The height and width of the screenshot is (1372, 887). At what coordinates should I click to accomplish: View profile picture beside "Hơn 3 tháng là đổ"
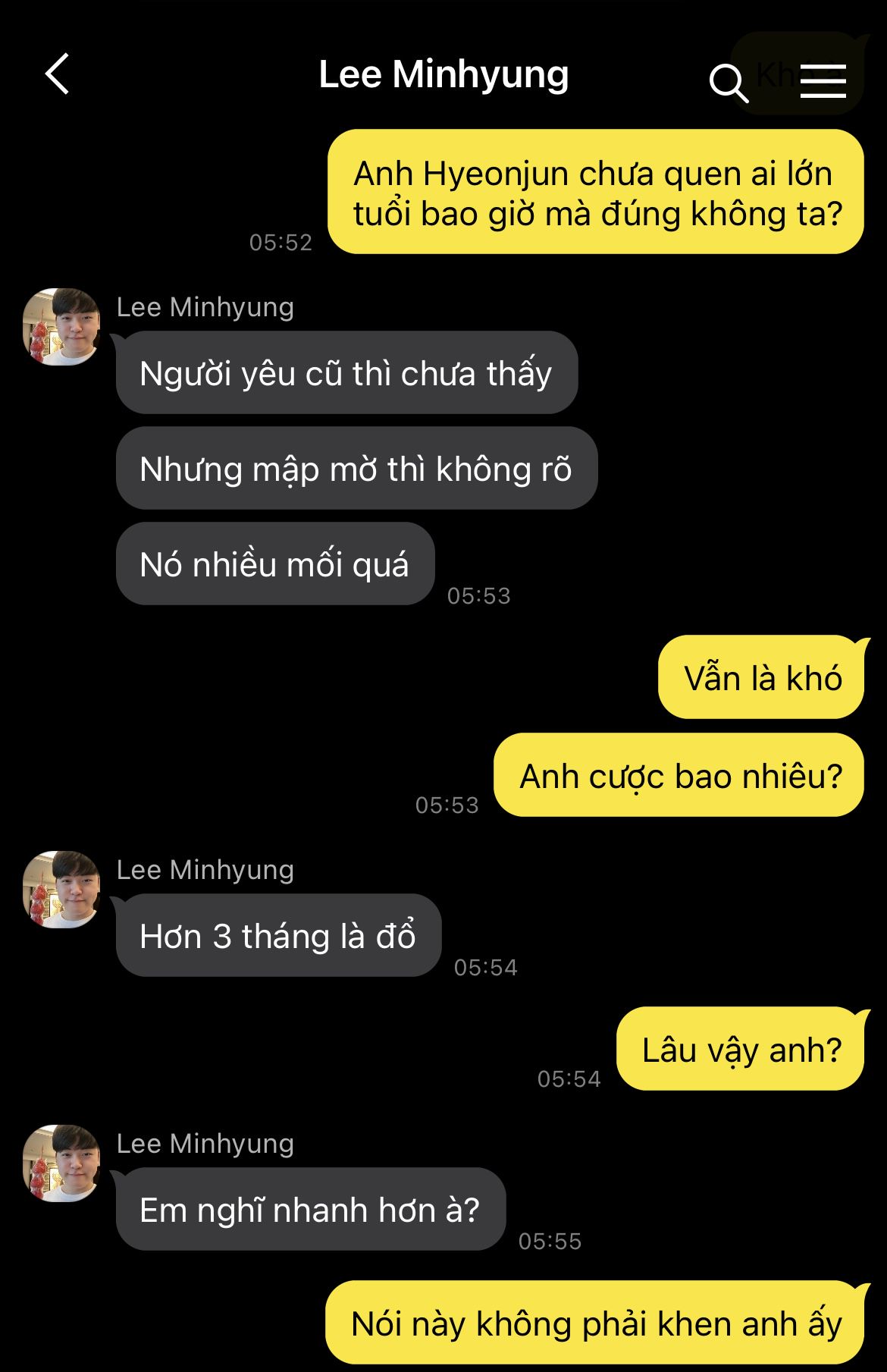[x=61, y=890]
